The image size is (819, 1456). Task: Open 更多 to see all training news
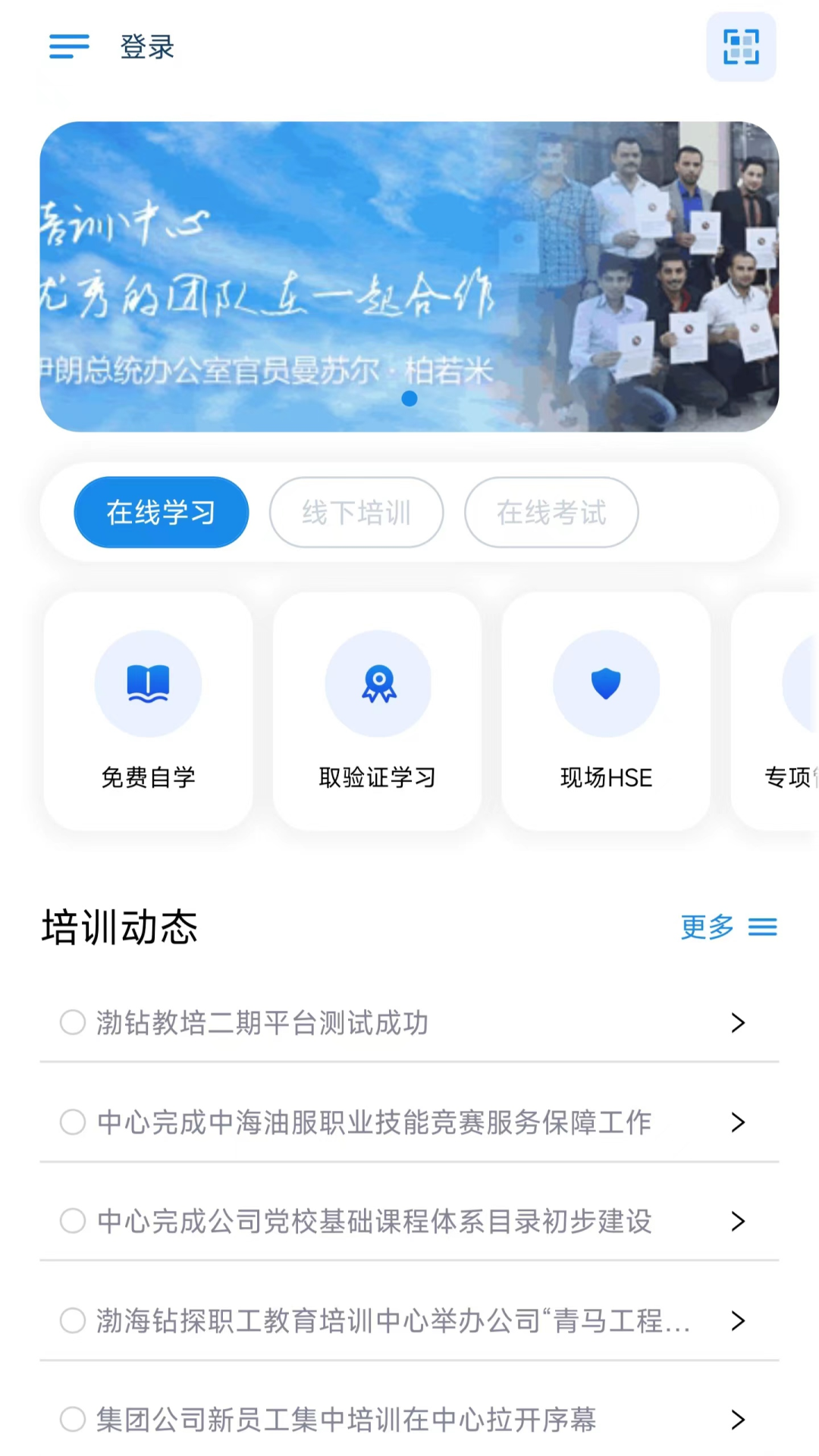coord(707,927)
